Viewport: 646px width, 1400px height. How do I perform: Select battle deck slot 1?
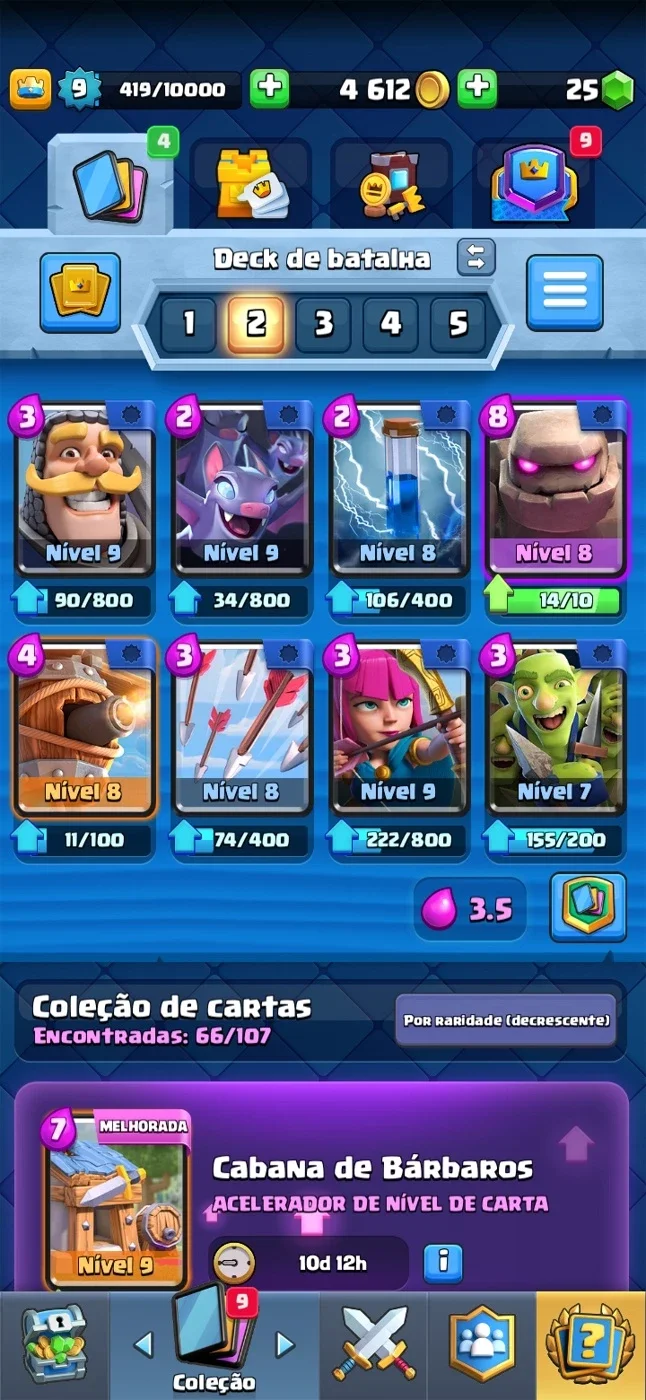(189, 324)
